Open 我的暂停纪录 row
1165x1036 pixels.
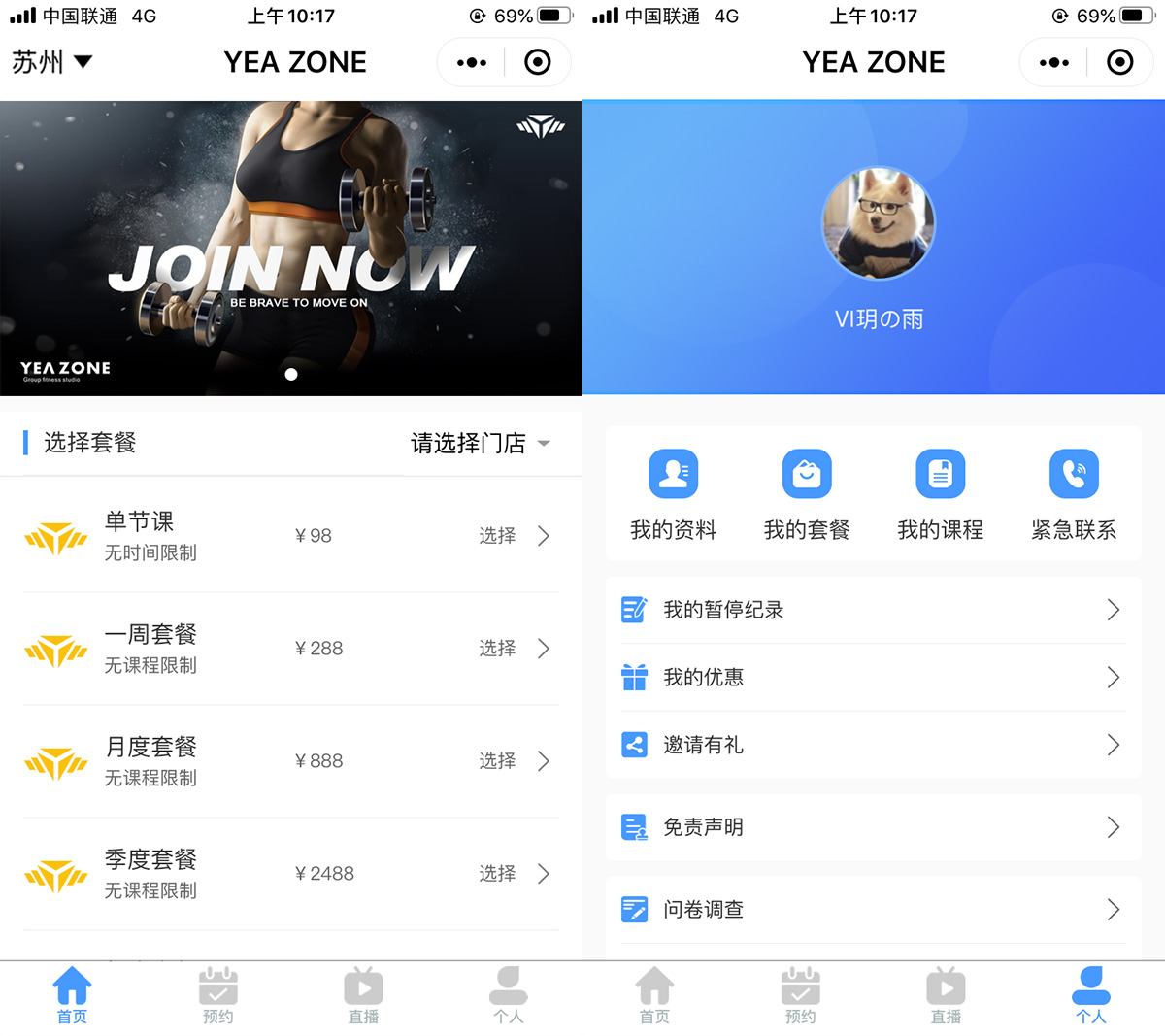(872, 610)
